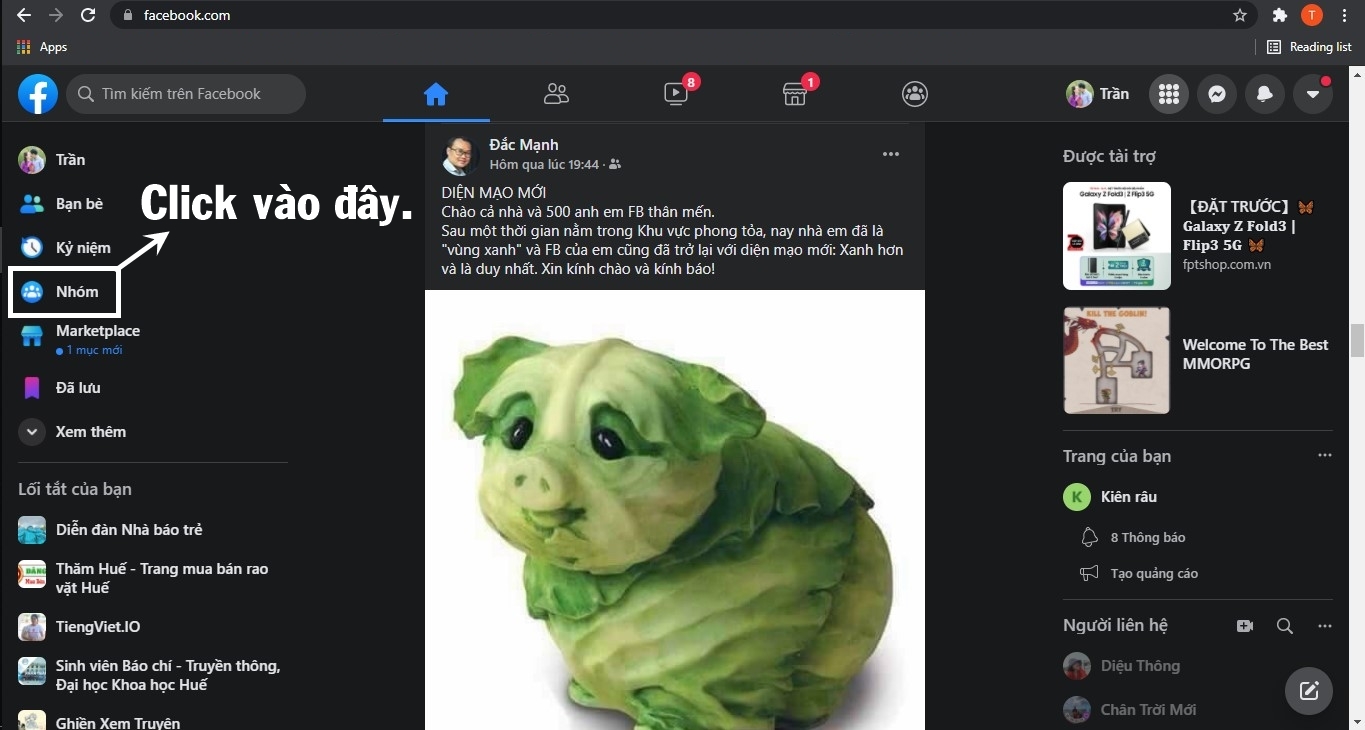Open the notifications bell
The image size is (1365, 730).
coord(1264,94)
